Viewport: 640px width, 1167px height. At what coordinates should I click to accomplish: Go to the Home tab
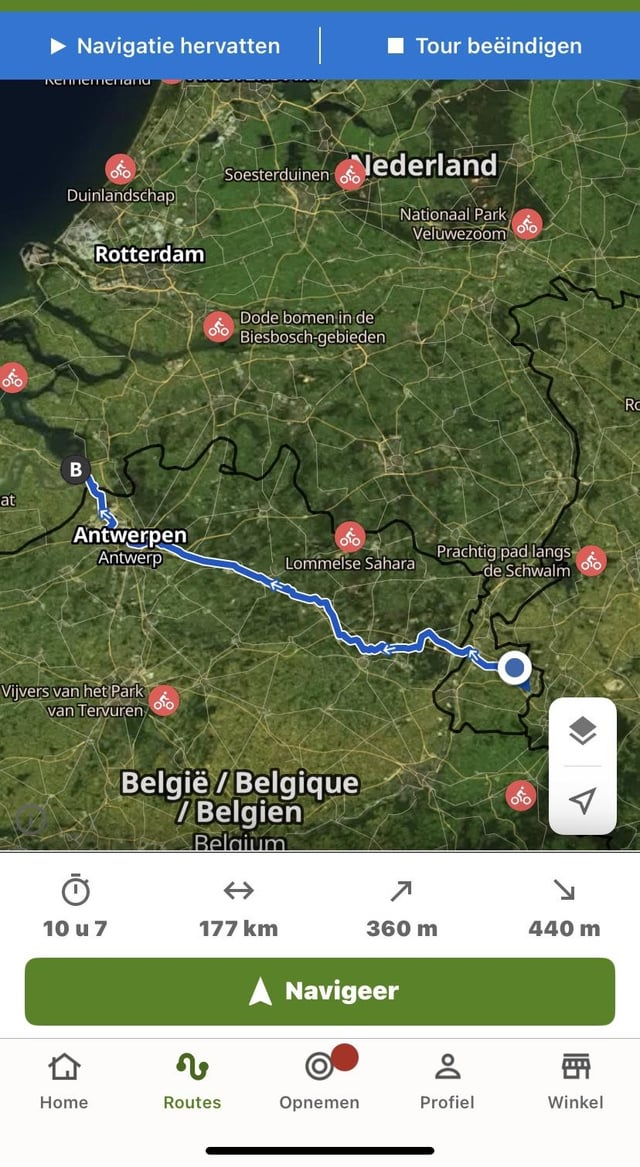click(x=64, y=1081)
